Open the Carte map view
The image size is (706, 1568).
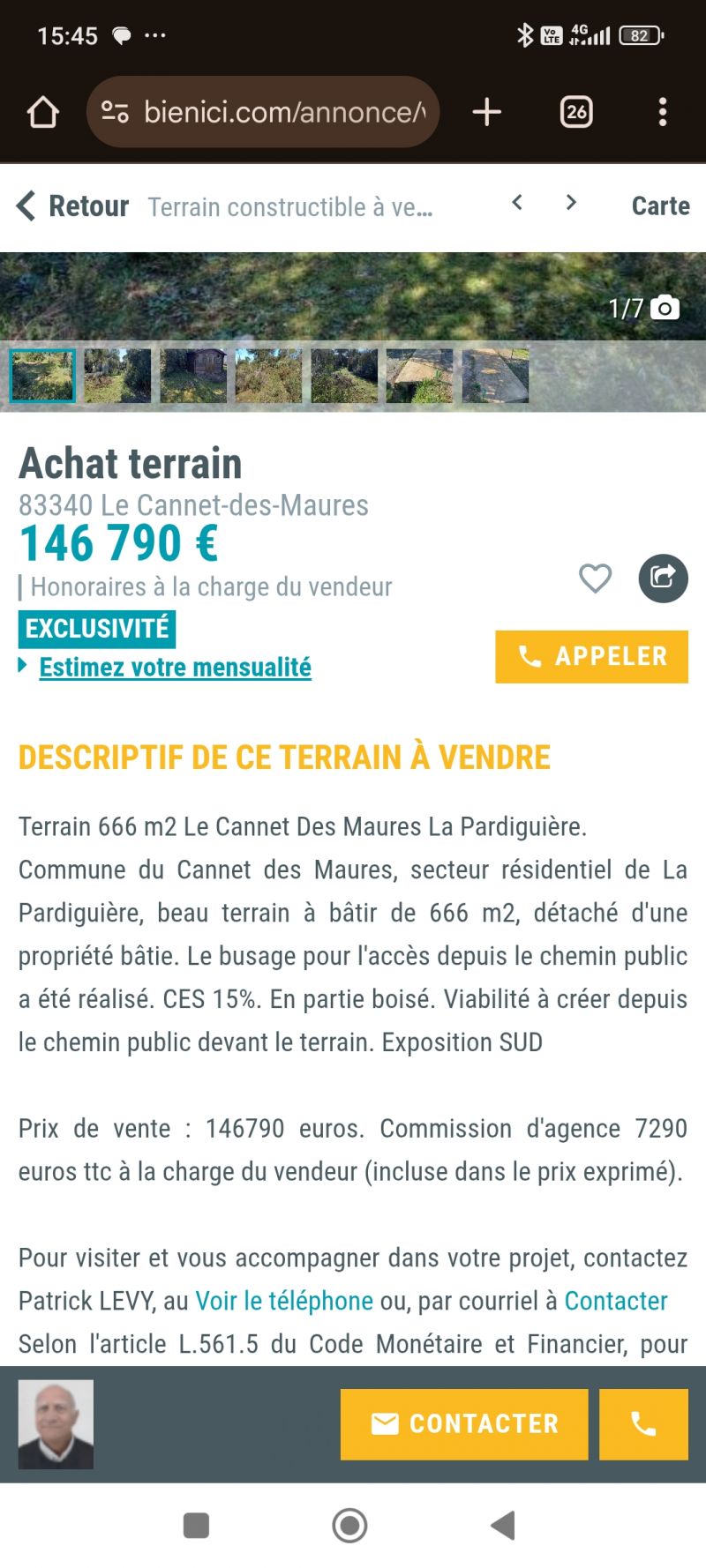click(661, 206)
